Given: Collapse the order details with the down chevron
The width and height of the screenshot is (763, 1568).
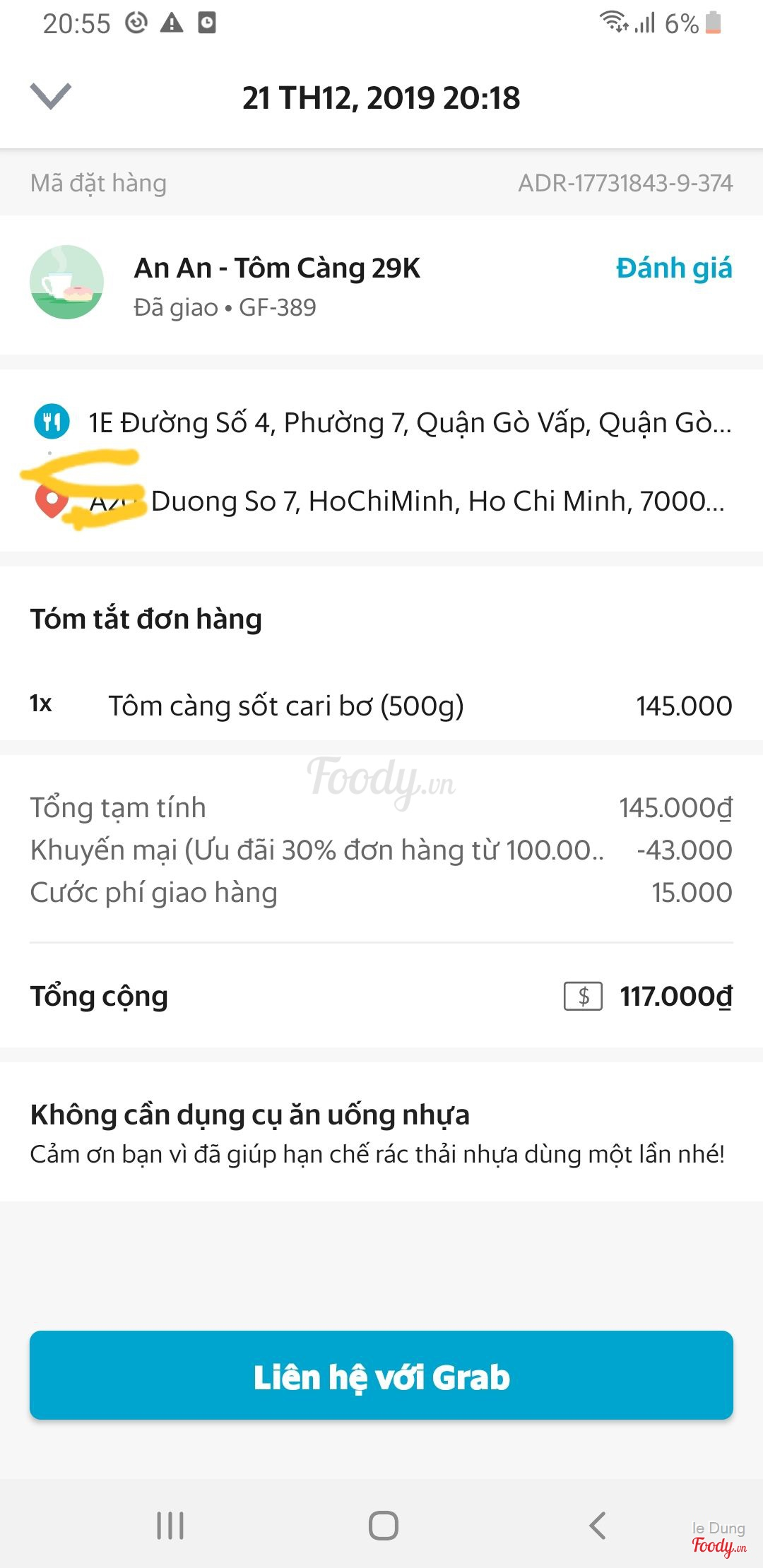Looking at the screenshot, I should [51, 97].
